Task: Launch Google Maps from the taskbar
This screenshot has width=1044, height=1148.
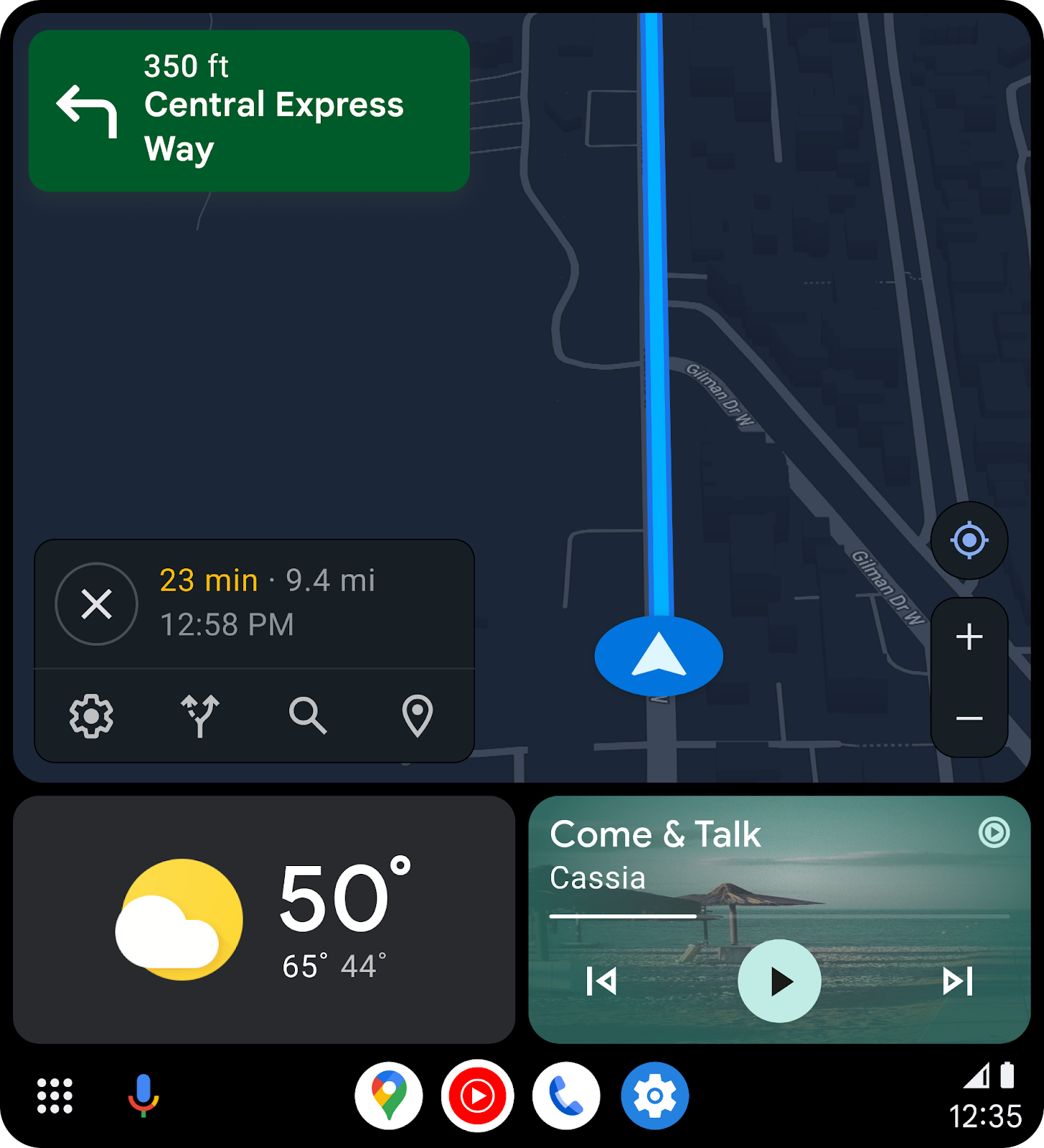Action: point(389,1096)
